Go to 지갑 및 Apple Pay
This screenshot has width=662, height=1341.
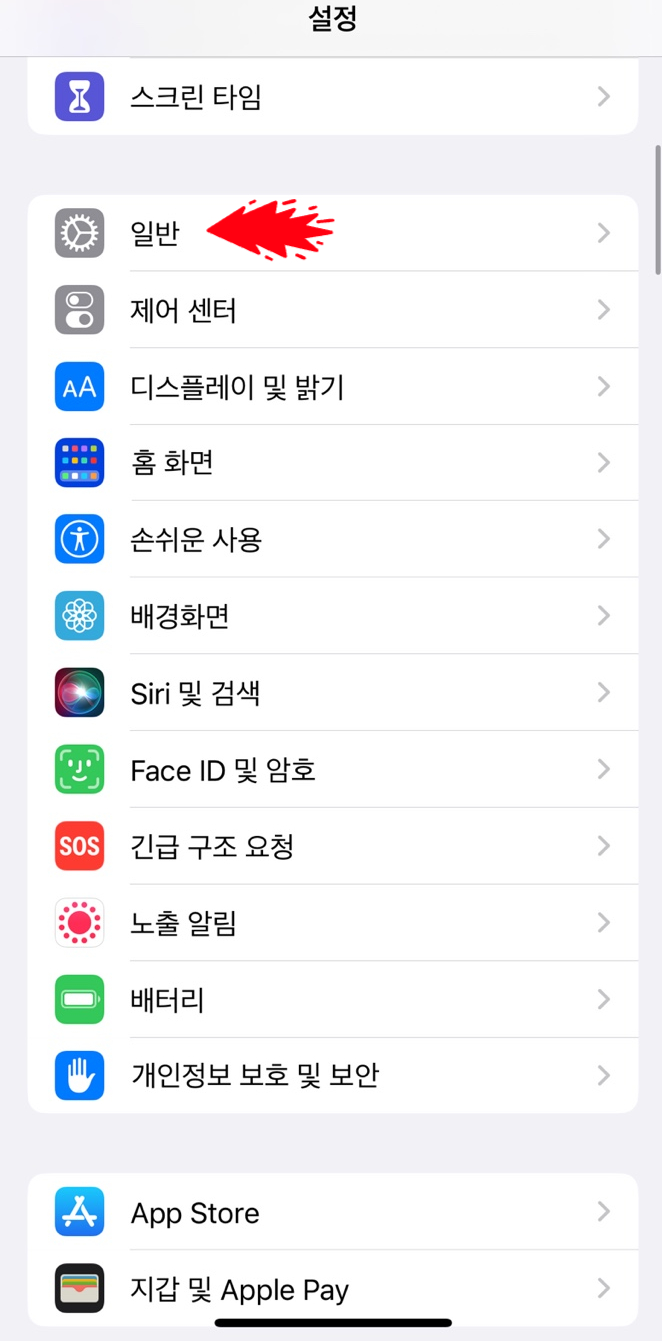coord(239,1290)
